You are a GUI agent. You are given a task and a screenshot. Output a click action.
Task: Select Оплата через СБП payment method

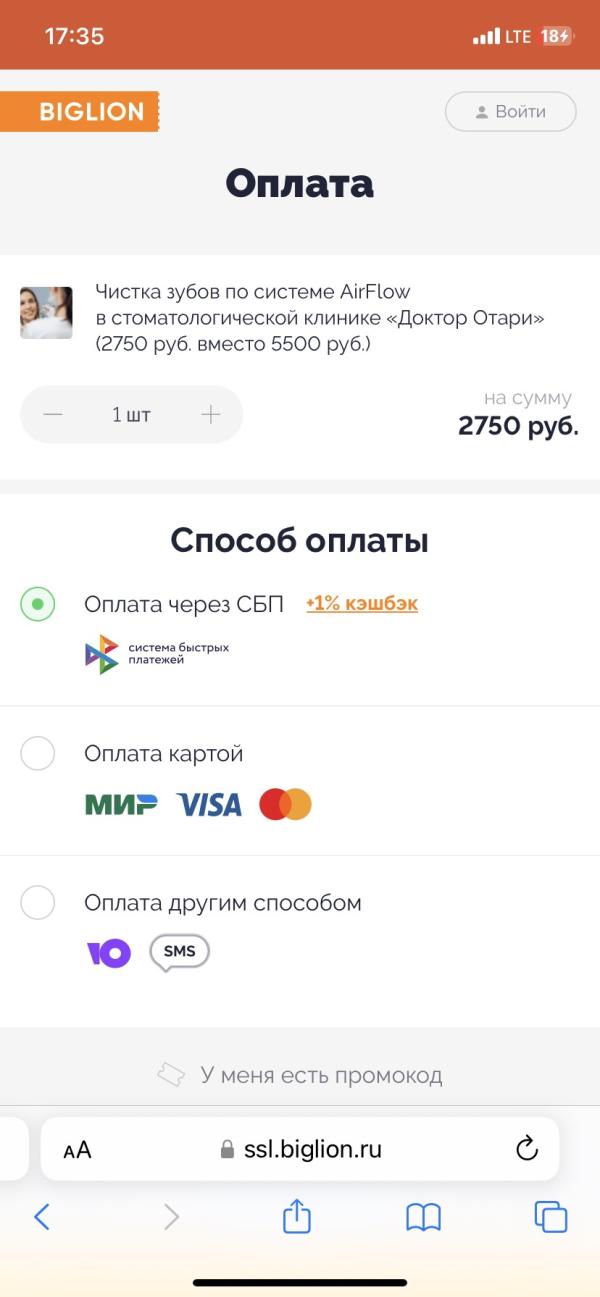(x=38, y=604)
